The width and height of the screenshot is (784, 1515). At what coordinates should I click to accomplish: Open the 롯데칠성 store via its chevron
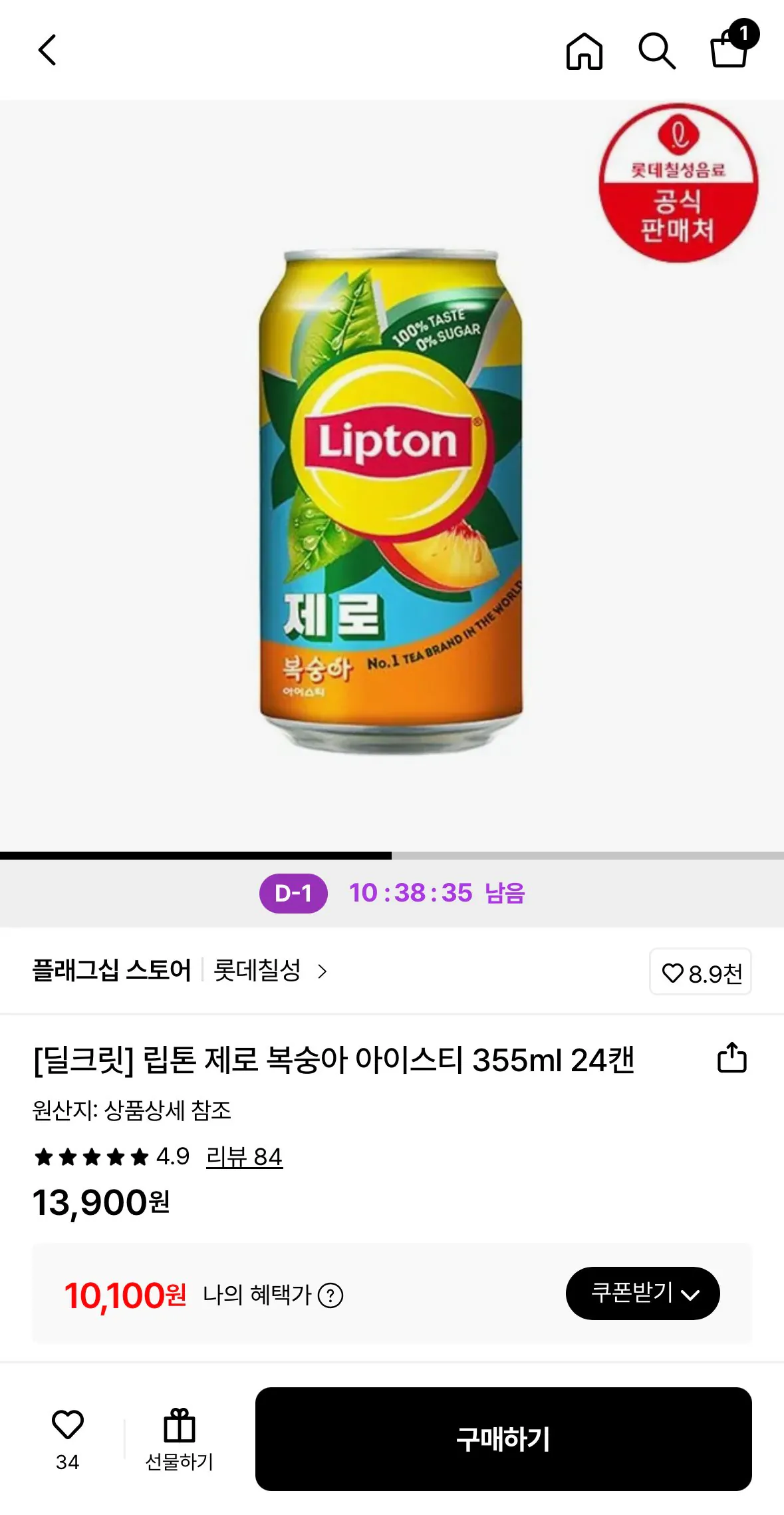tap(325, 972)
